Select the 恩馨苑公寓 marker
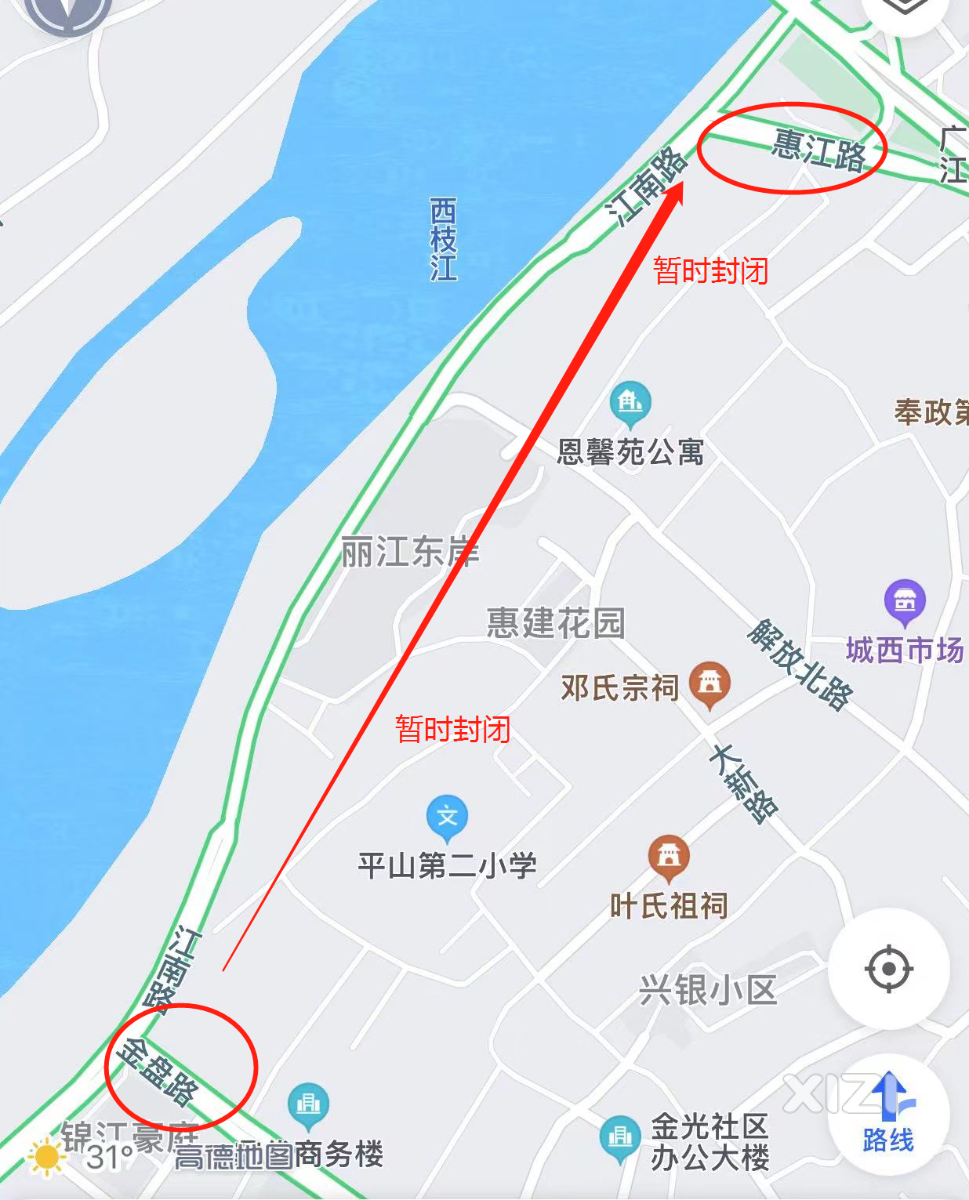Image resolution: width=969 pixels, height=1200 pixels. click(630, 405)
